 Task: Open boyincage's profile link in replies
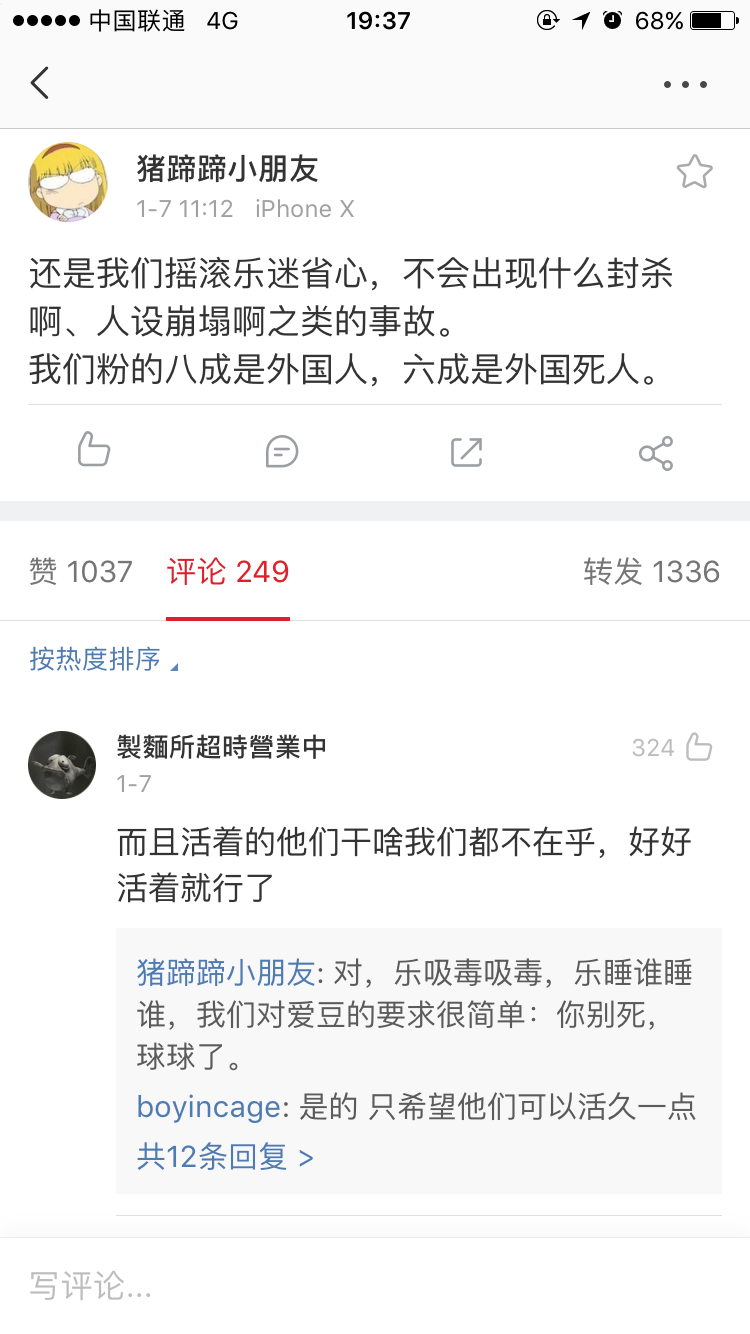[208, 1107]
